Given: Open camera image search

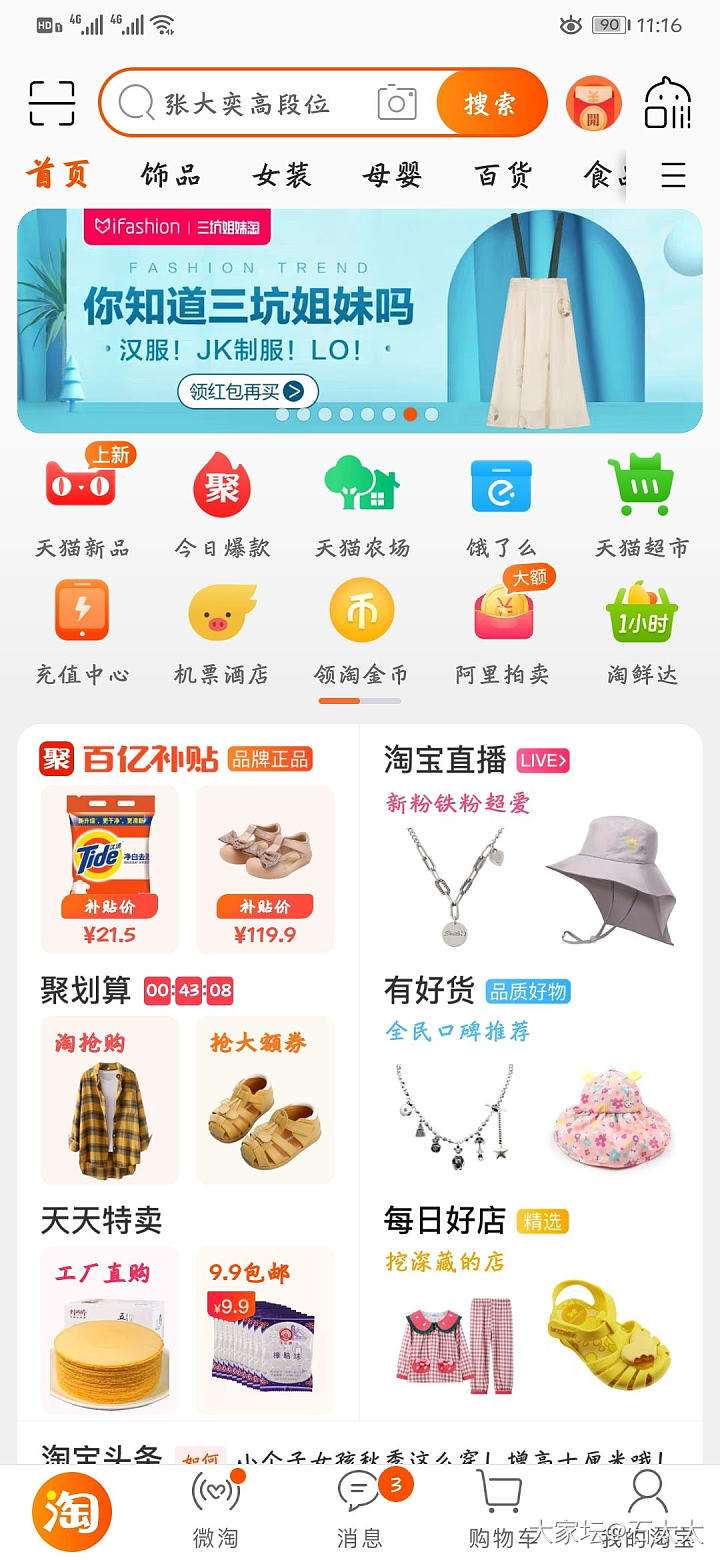Looking at the screenshot, I should [x=397, y=103].
